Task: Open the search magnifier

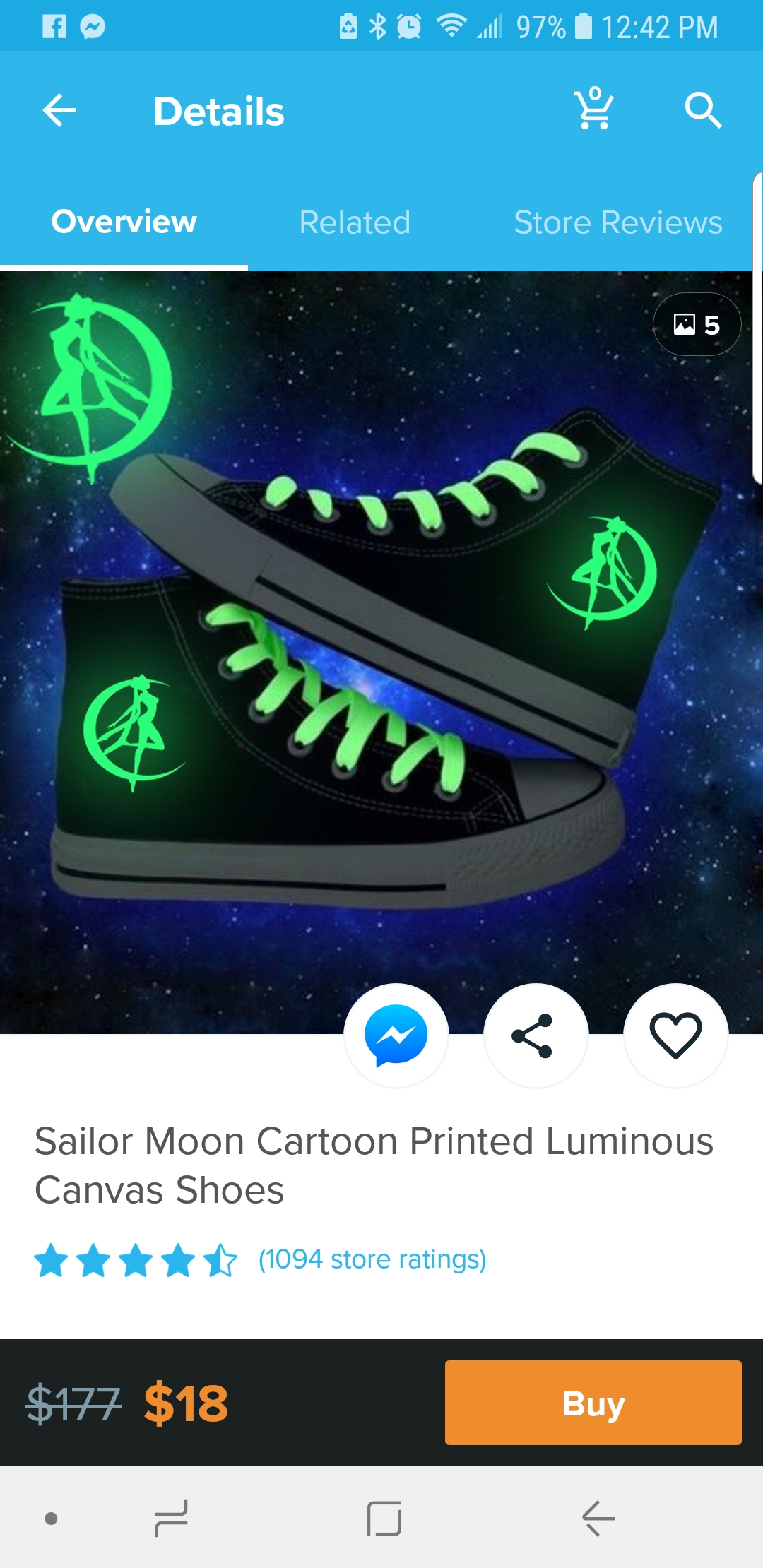Action: click(x=703, y=110)
